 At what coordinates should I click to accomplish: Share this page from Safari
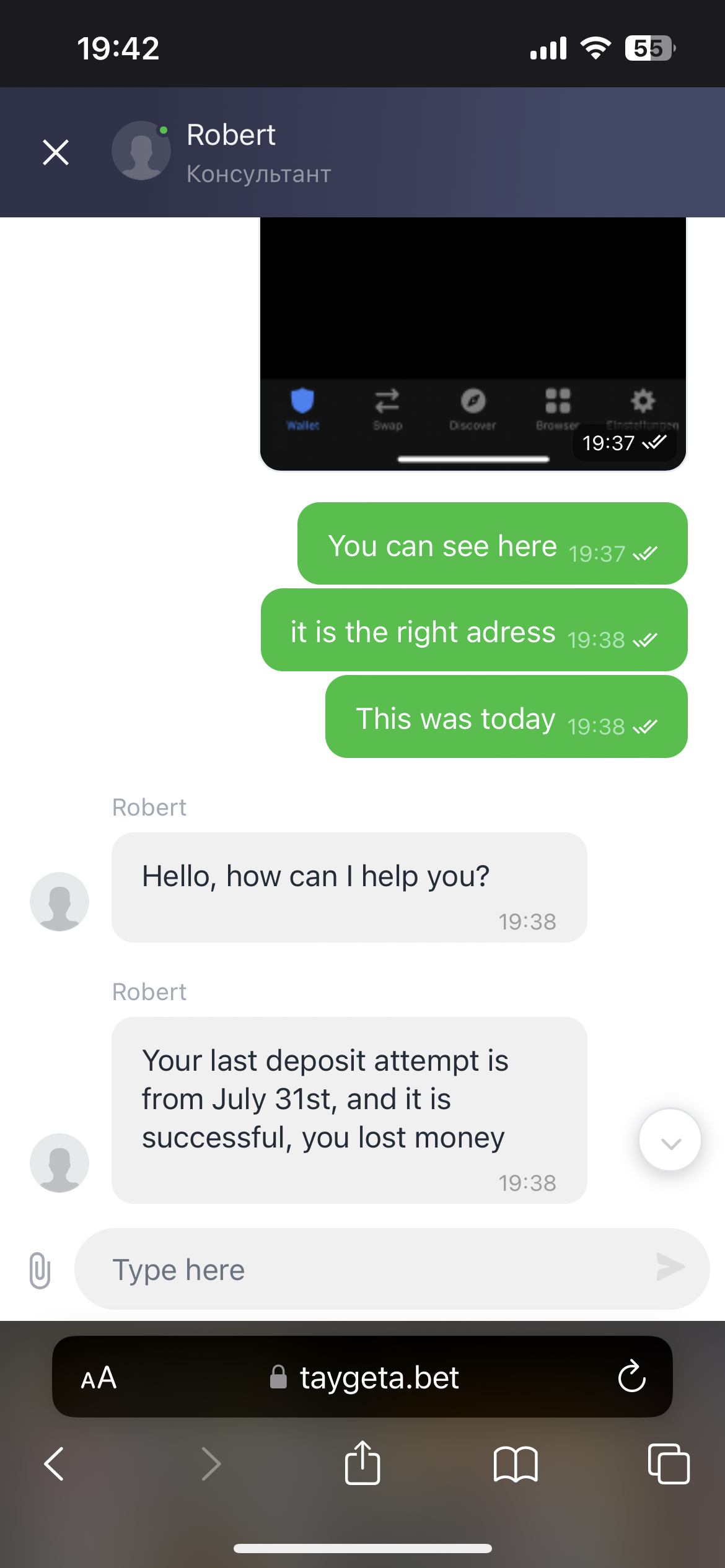point(362,1463)
